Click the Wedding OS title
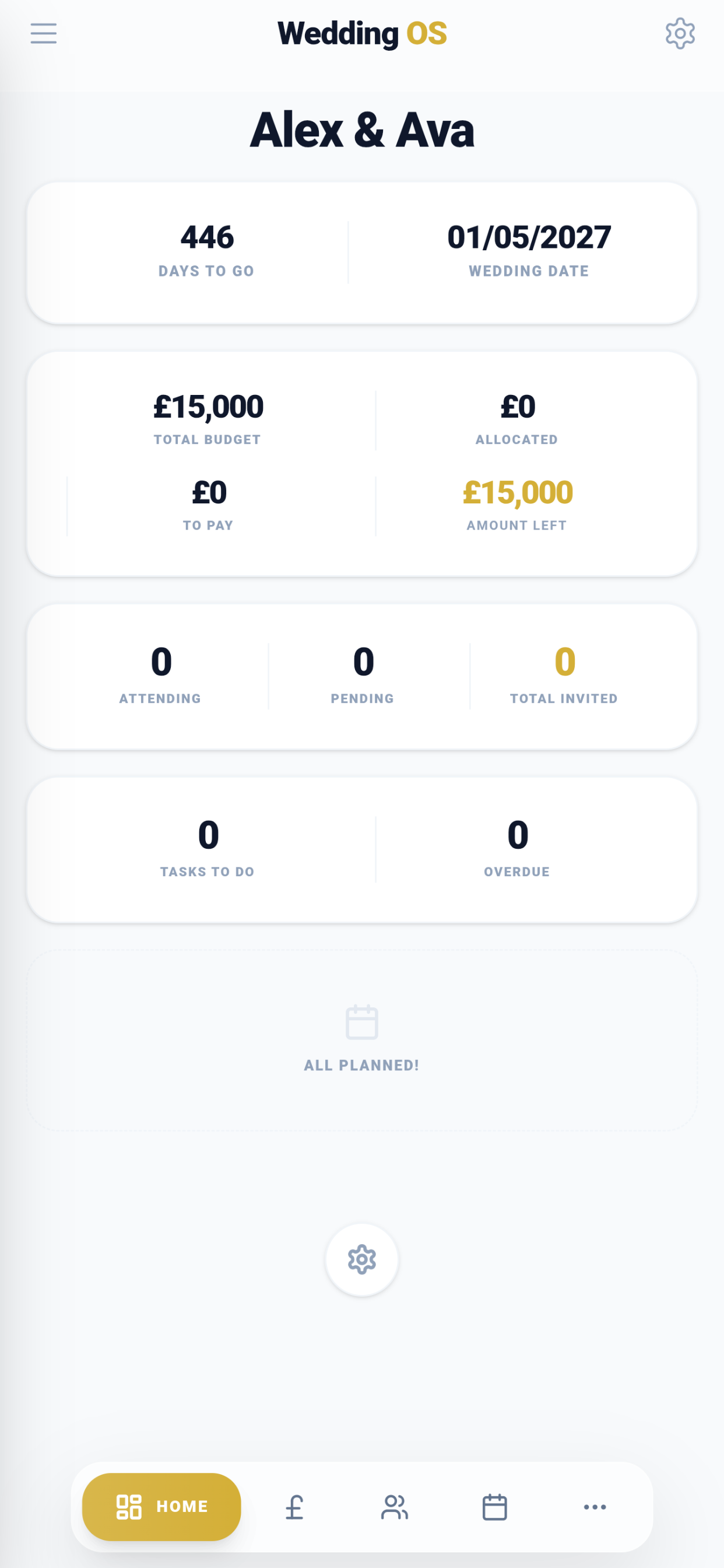The image size is (724, 1568). [361, 33]
